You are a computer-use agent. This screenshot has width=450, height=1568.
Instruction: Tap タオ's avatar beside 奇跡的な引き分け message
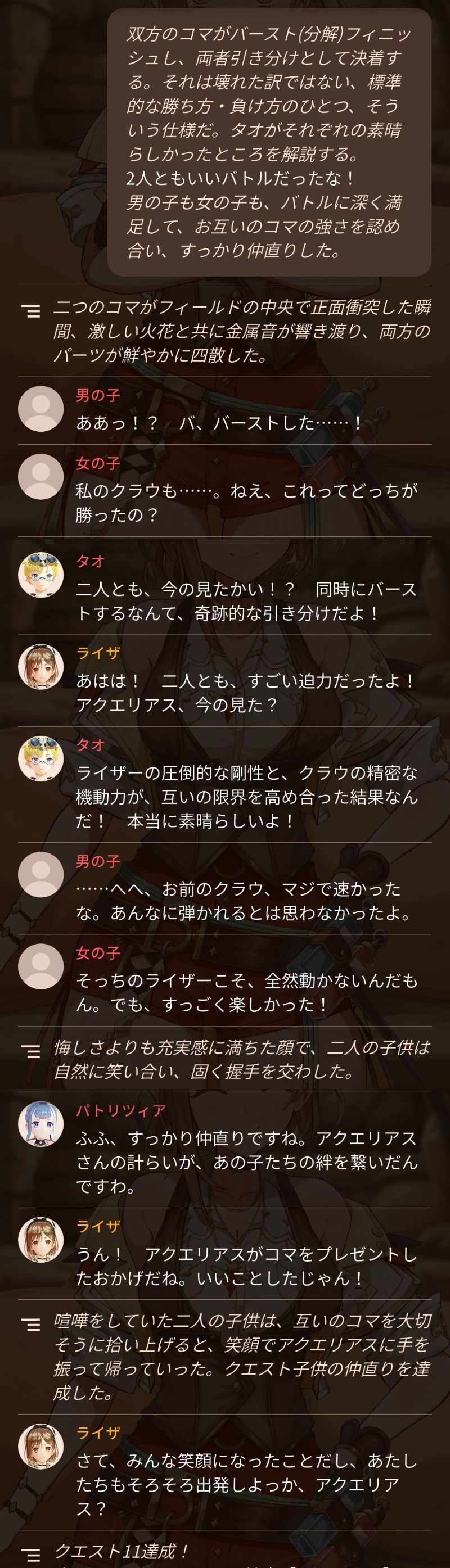(x=41, y=575)
